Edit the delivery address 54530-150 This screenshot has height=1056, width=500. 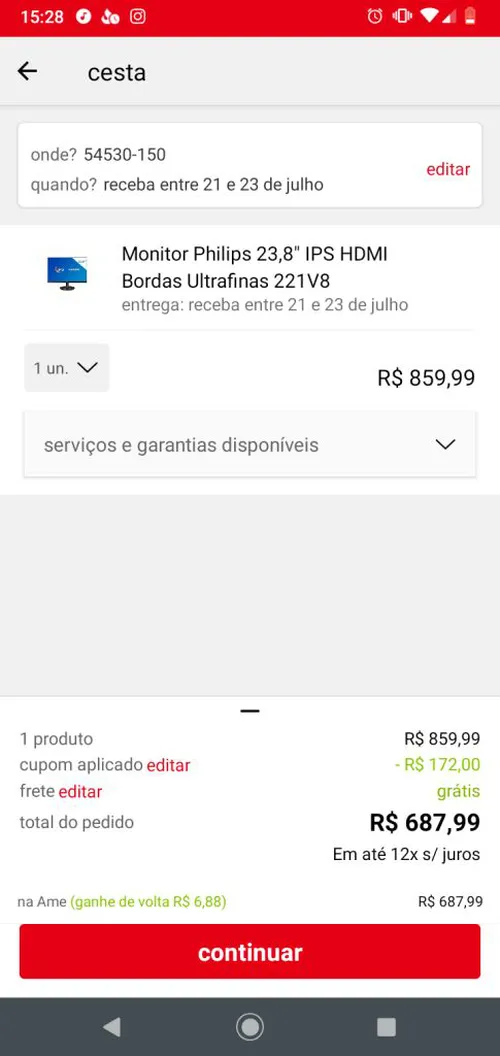(448, 170)
